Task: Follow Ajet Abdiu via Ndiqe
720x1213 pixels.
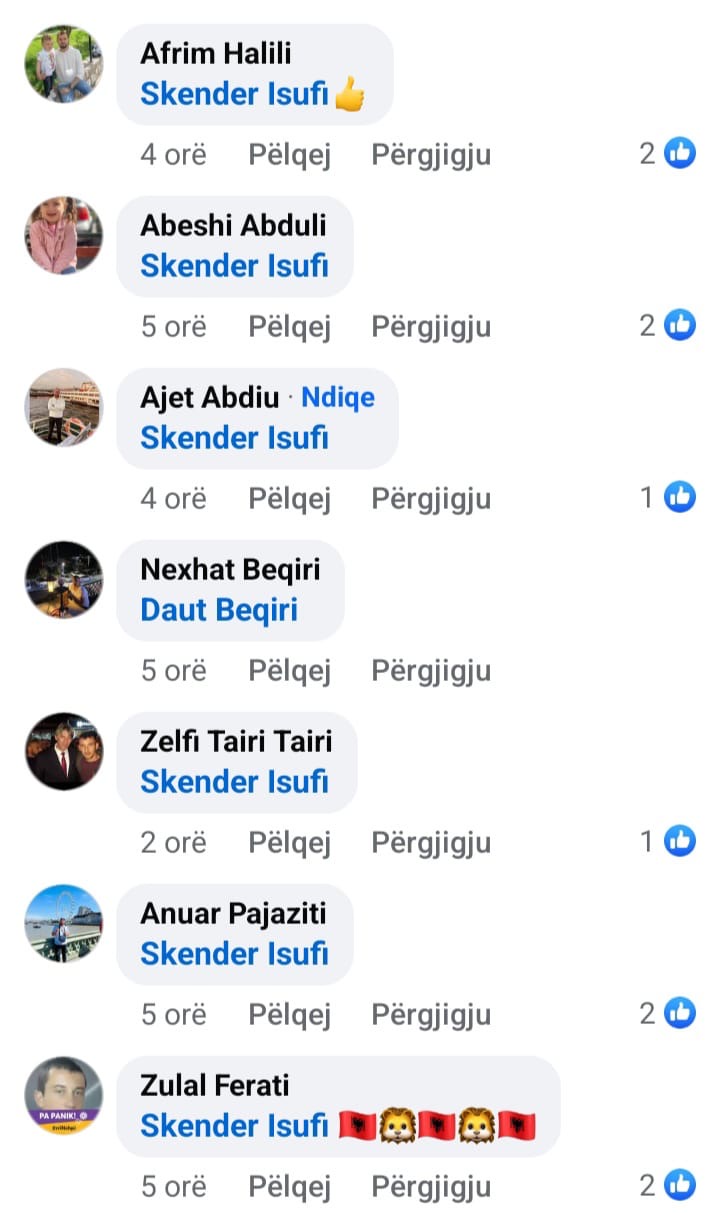Action: (x=338, y=397)
